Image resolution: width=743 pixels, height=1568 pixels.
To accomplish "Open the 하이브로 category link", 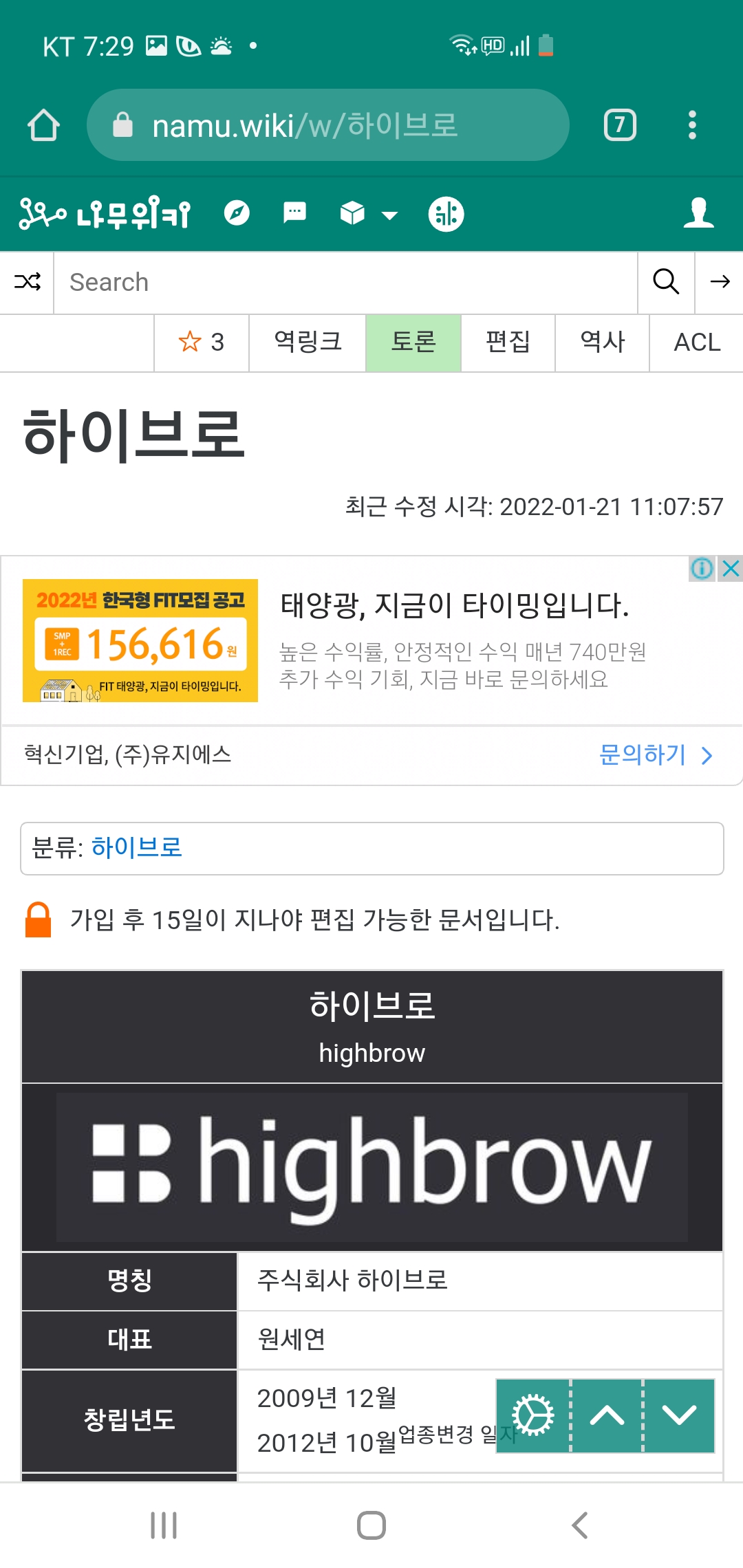I will [x=136, y=847].
